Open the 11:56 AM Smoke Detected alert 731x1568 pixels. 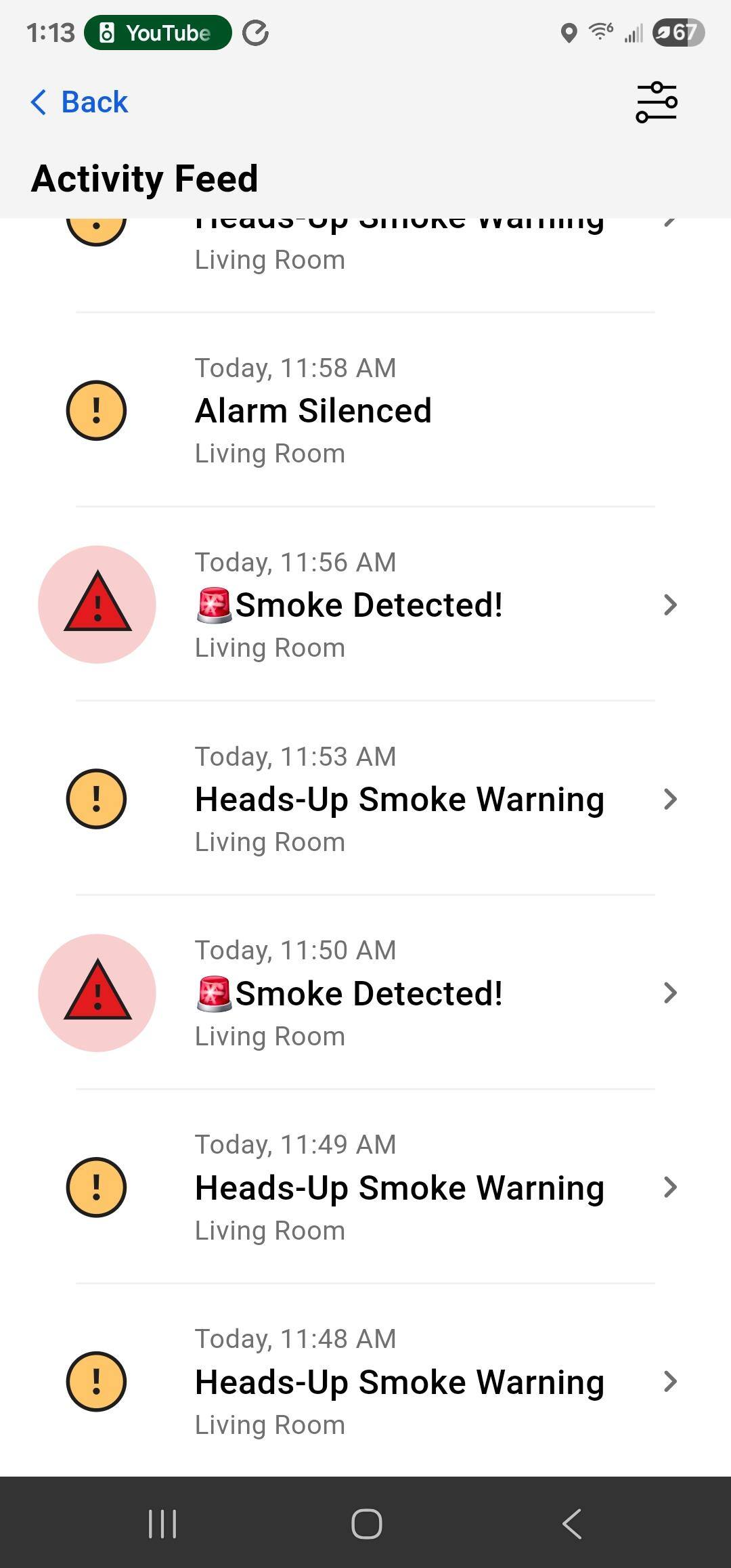coord(365,605)
